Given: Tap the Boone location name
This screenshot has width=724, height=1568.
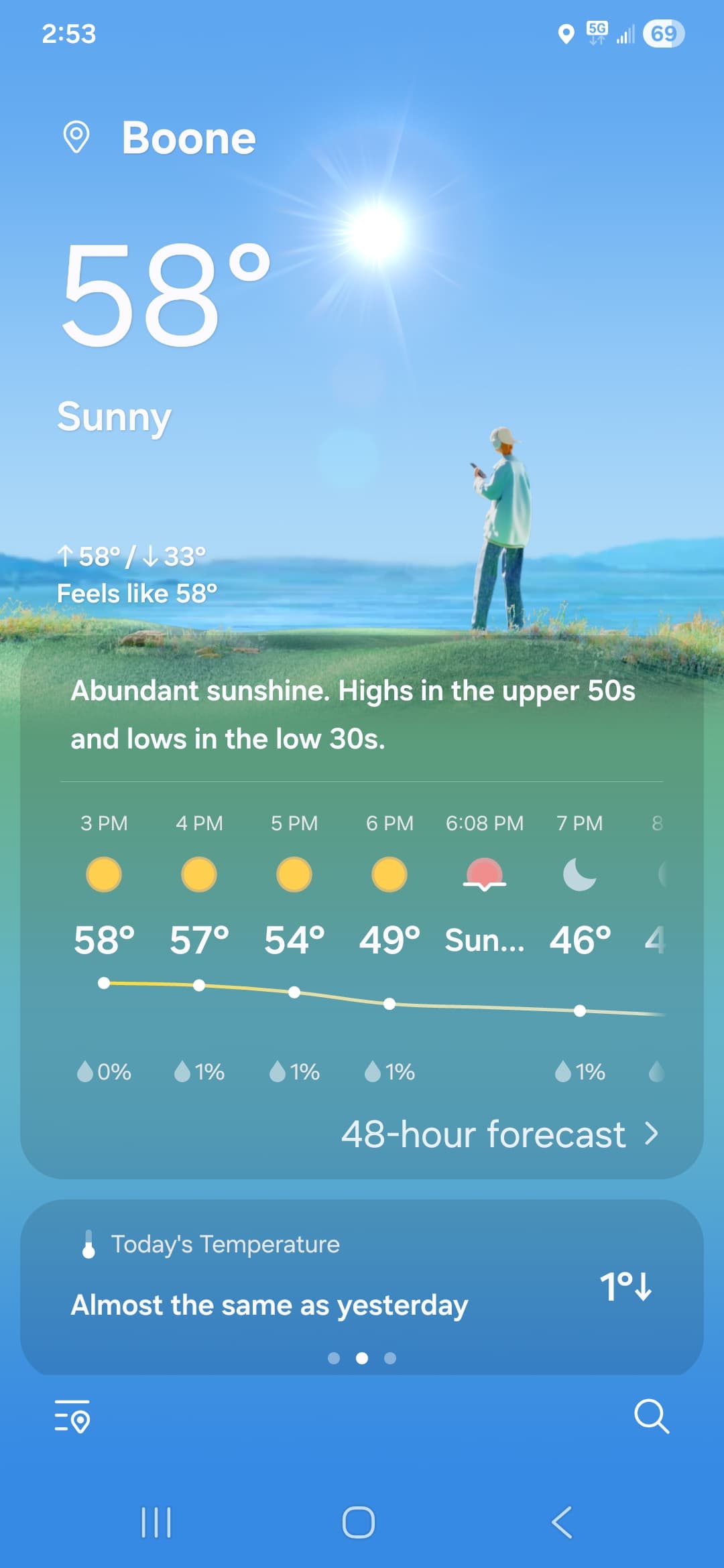Looking at the screenshot, I should 188,139.
